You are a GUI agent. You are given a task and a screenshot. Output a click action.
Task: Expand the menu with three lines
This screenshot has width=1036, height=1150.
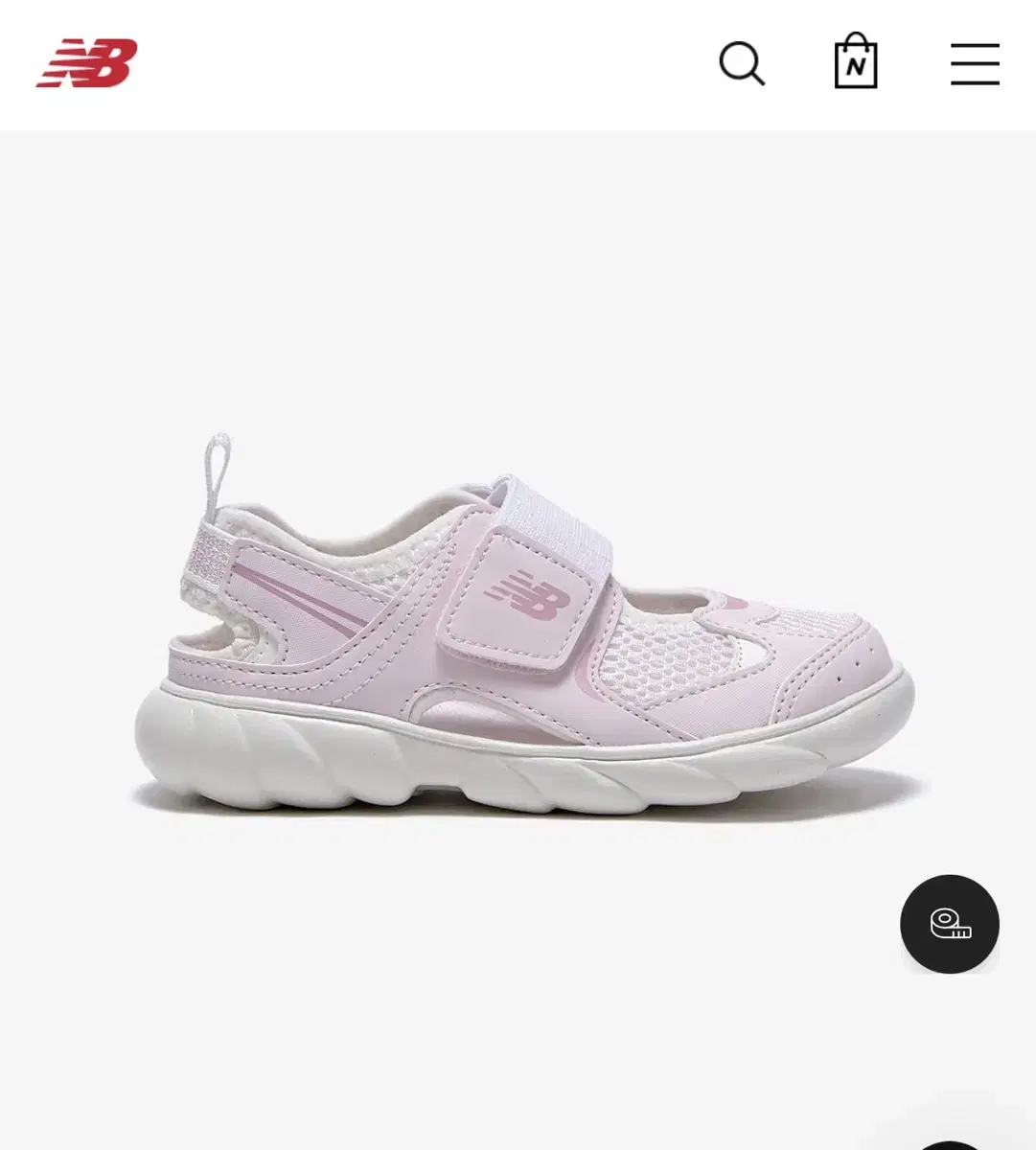coord(975,65)
